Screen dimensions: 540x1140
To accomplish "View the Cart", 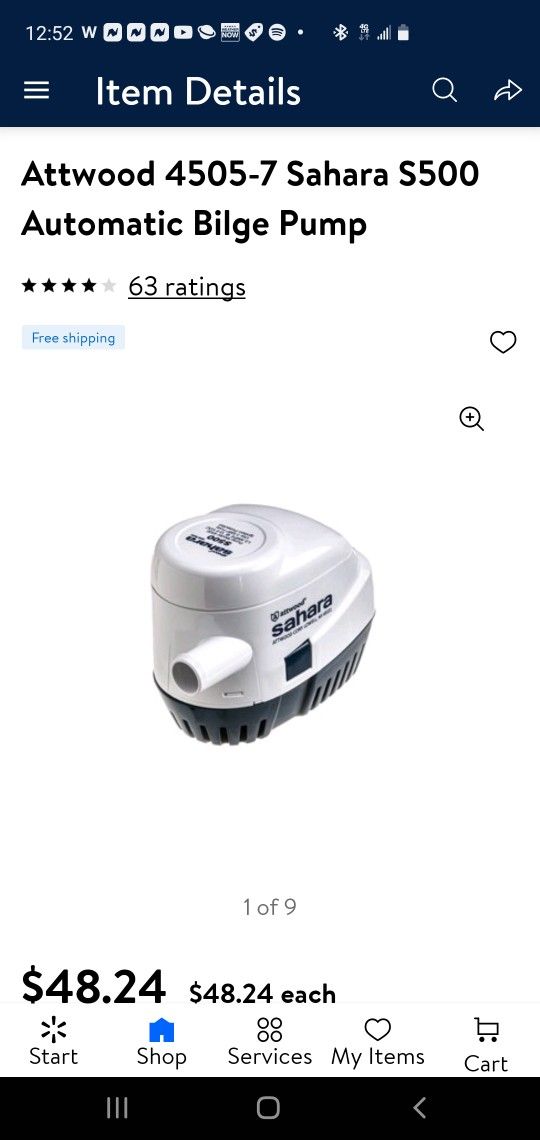I will point(485,1045).
